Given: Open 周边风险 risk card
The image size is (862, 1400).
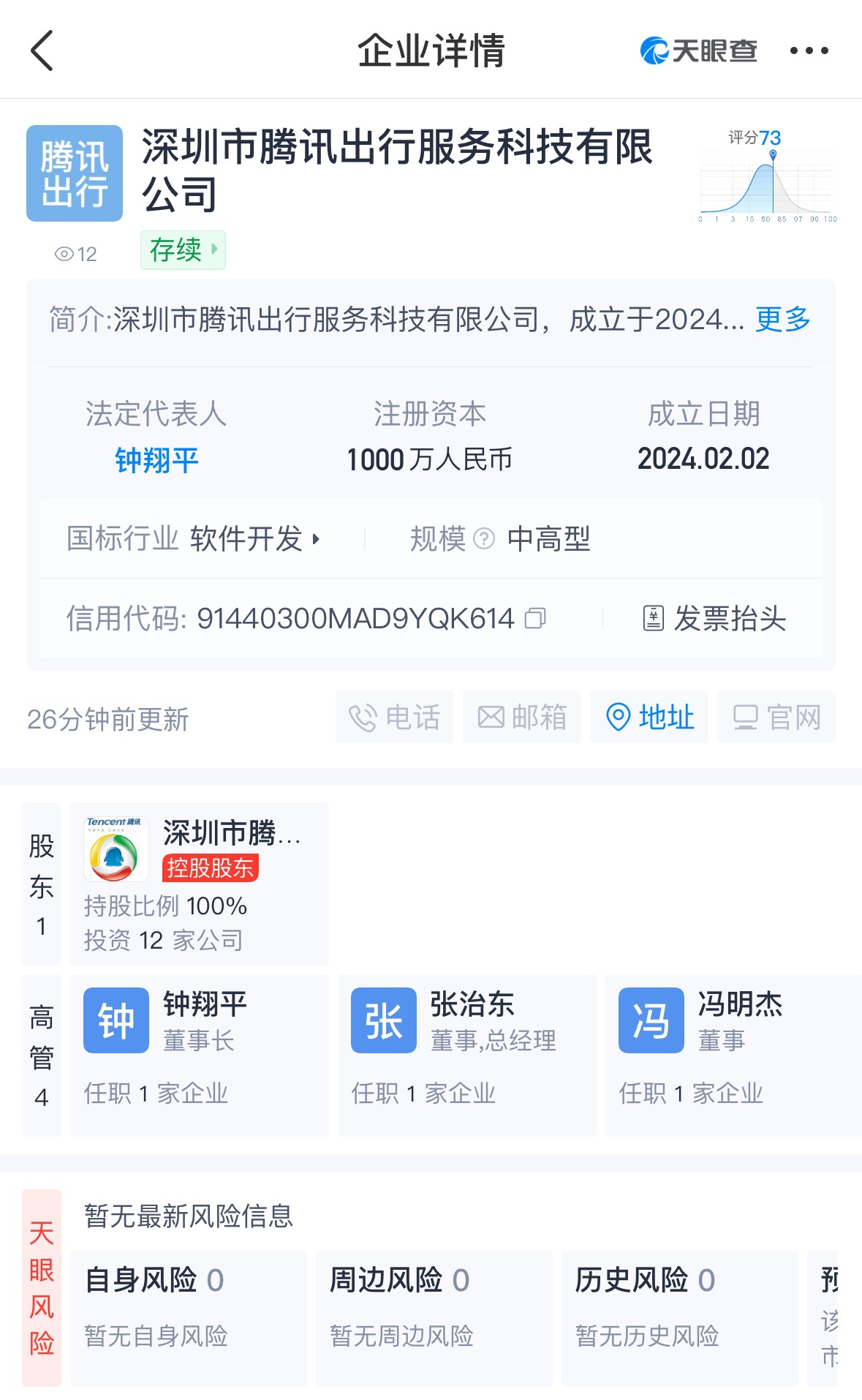Looking at the screenshot, I should [x=434, y=1318].
